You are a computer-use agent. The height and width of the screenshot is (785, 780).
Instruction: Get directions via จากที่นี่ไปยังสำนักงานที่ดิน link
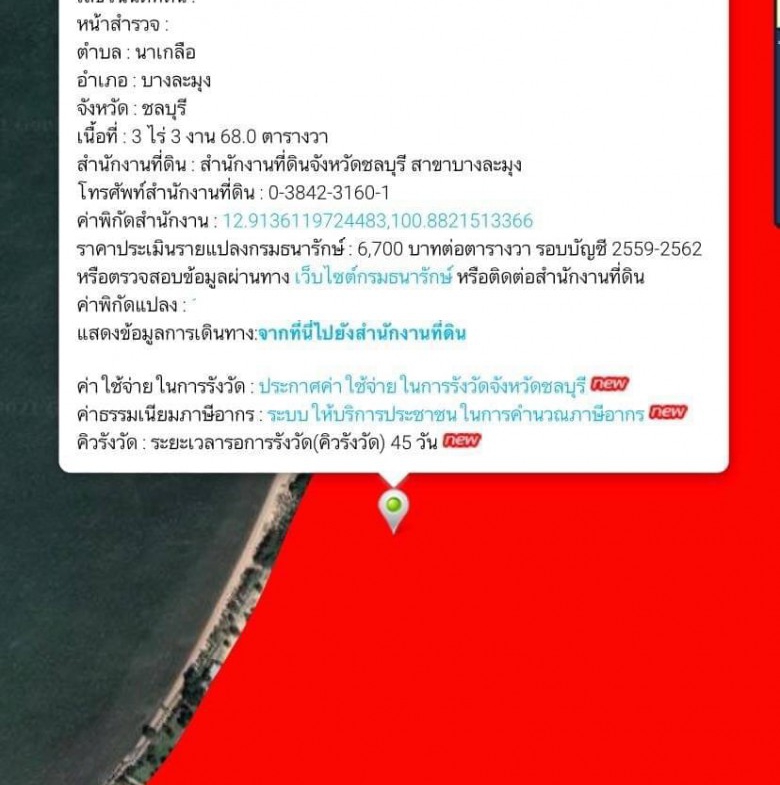click(x=362, y=333)
